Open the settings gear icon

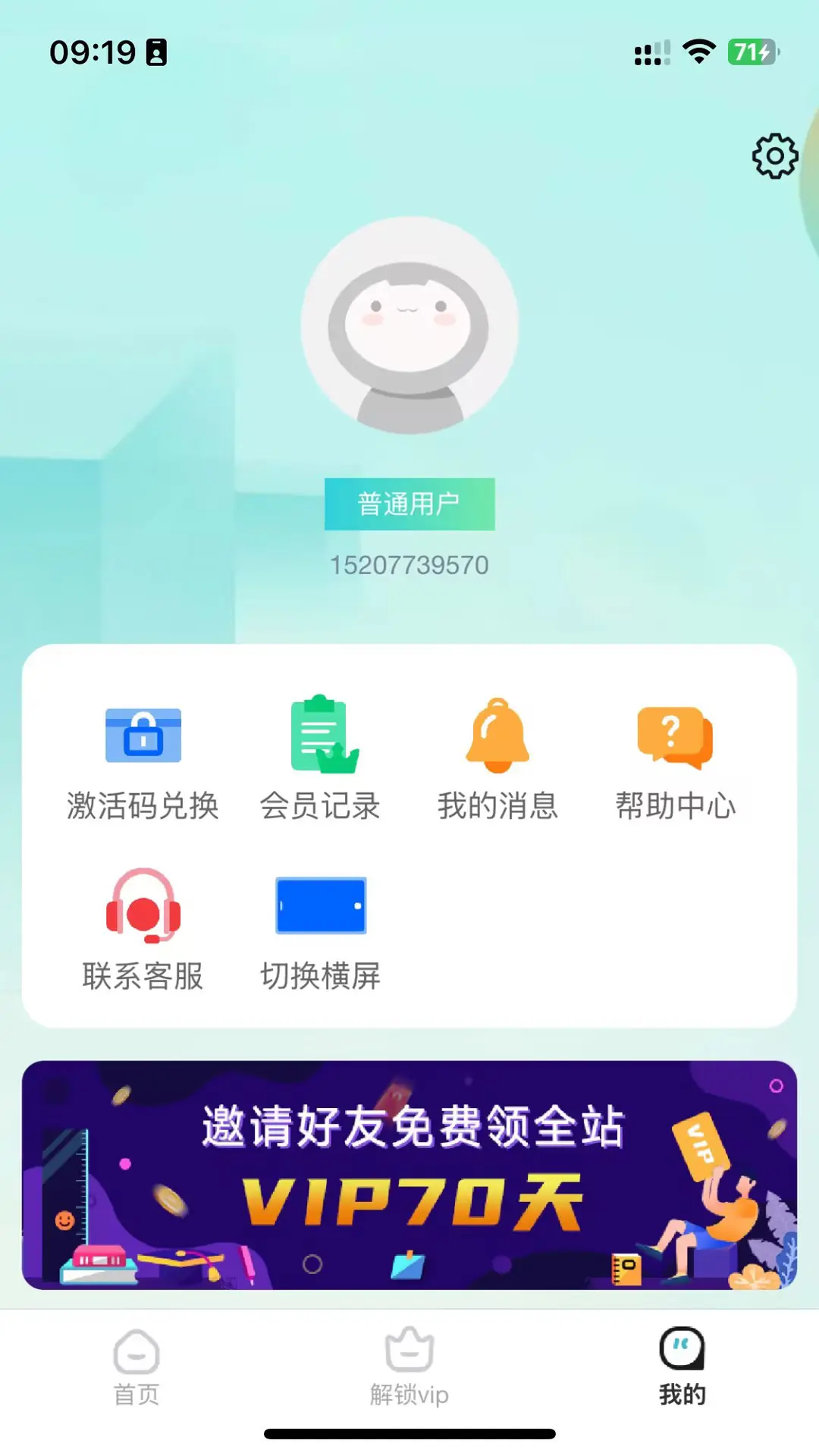pyautogui.click(x=774, y=156)
